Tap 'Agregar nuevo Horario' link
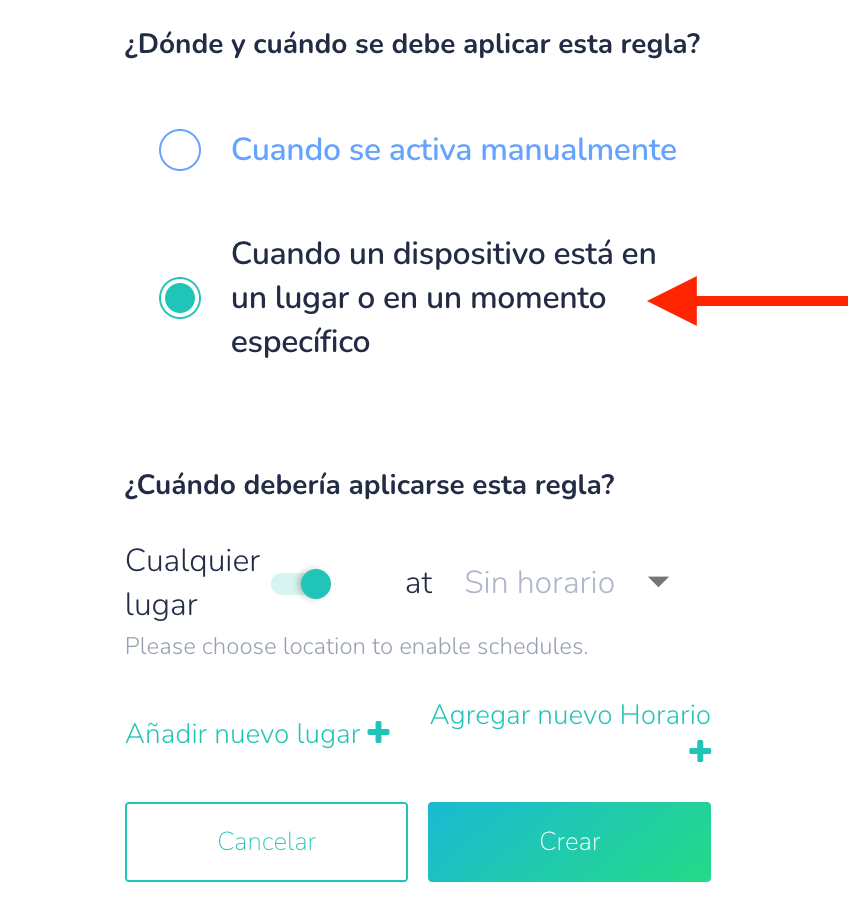848x922 pixels. 570,716
